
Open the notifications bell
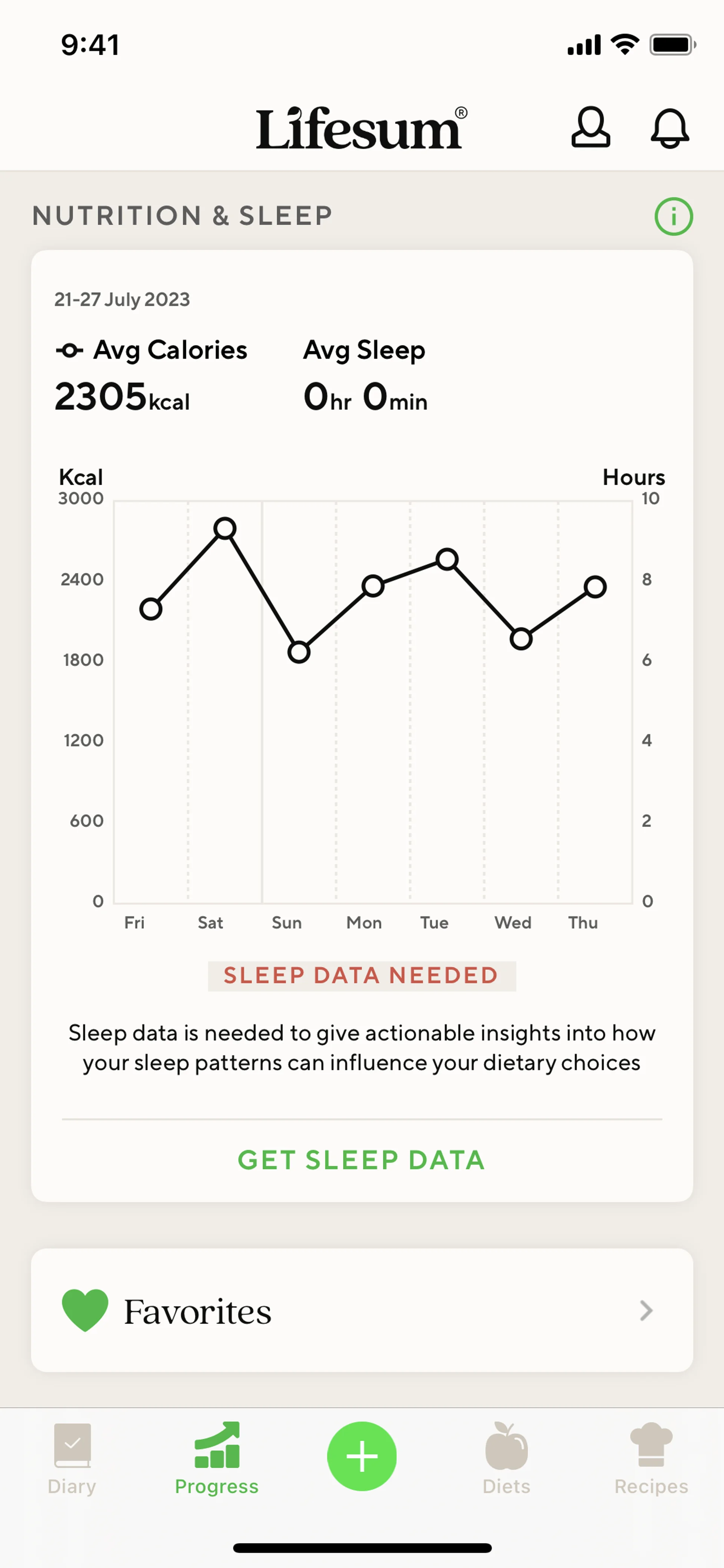(670, 128)
